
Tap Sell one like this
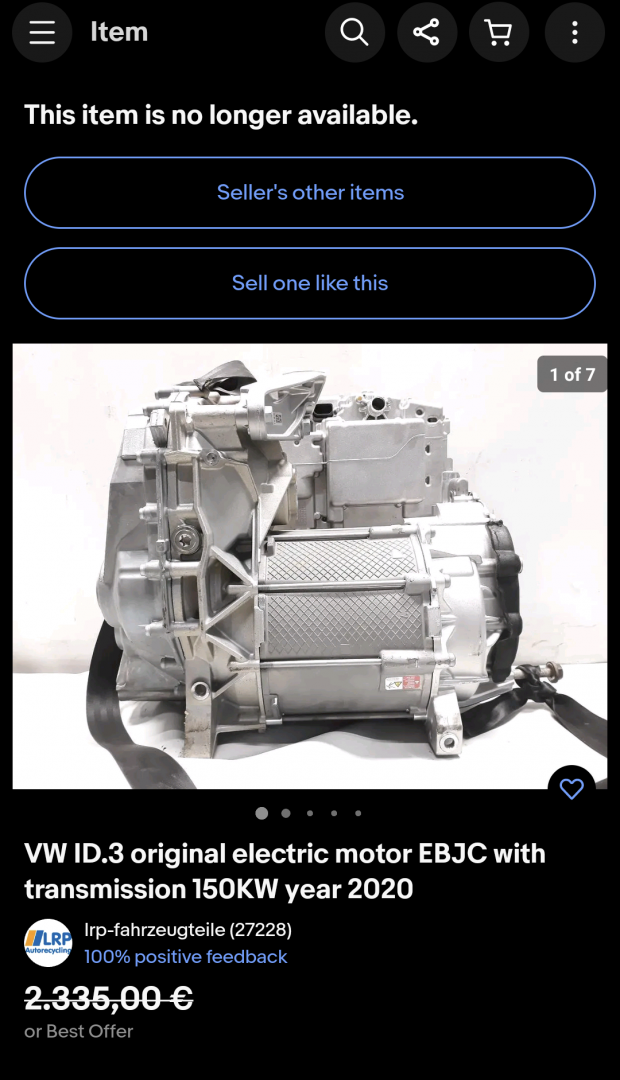point(310,283)
